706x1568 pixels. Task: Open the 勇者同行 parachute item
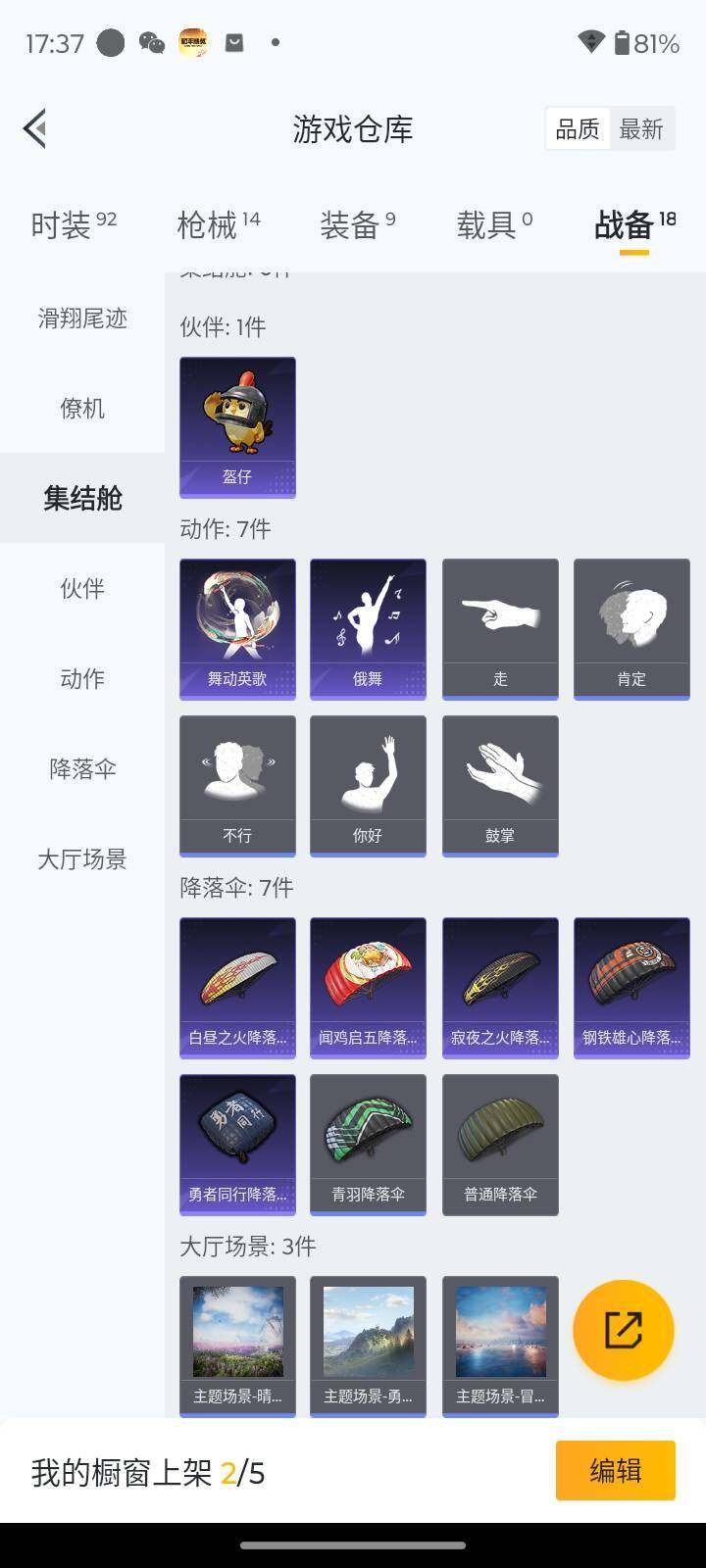click(x=237, y=1145)
